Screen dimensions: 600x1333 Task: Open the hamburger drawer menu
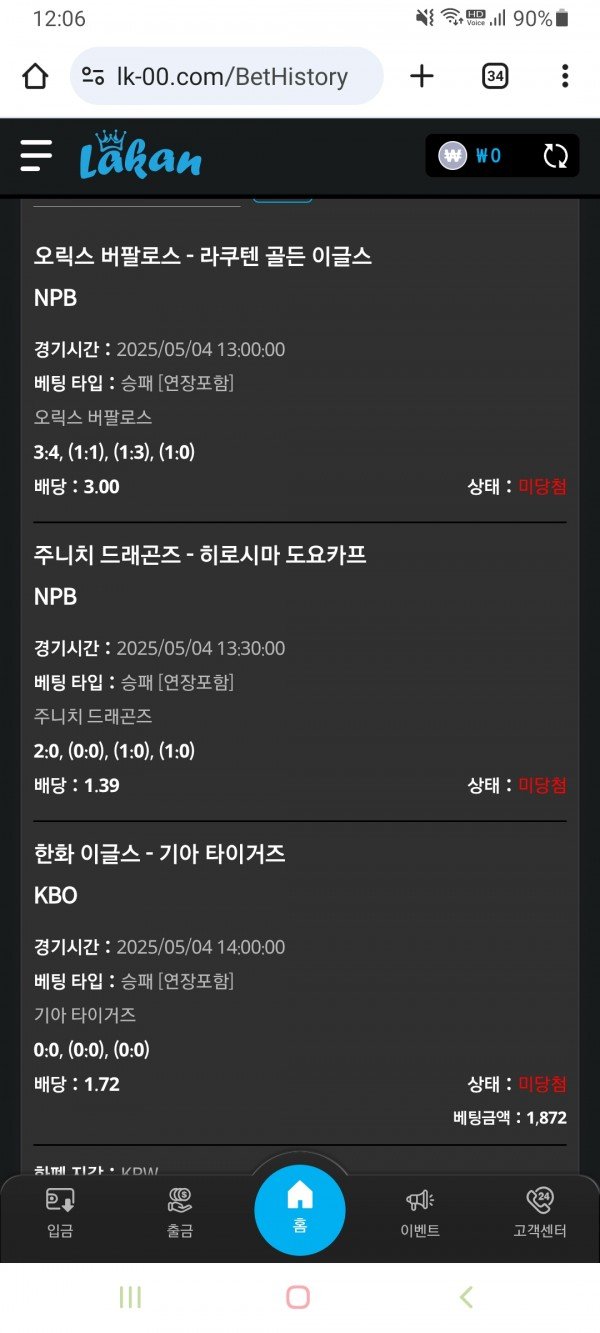pos(36,156)
